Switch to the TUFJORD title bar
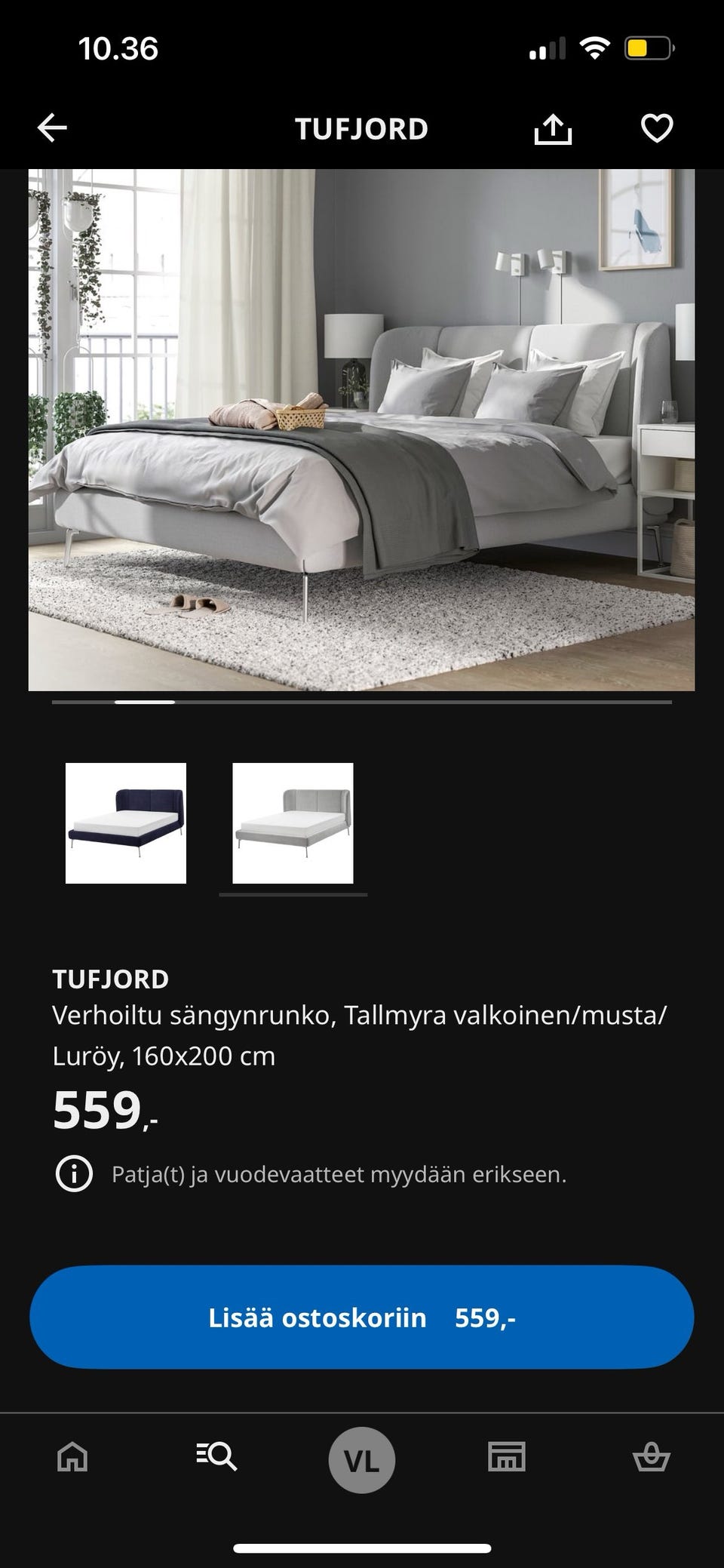The height and width of the screenshot is (1568, 724). 362,128
